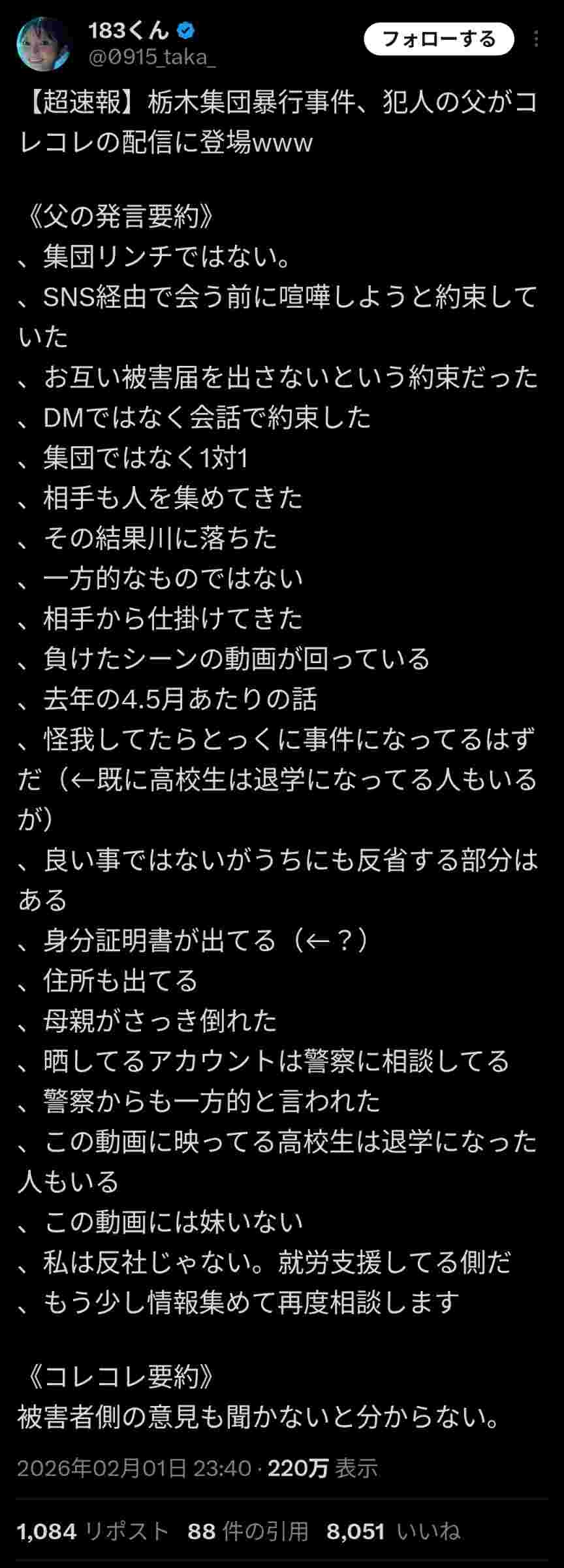Image resolution: width=564 pixels, height=1568 pixels.
Task: View the 8,051 いいね list
Action: click(x=393, y=1531)
